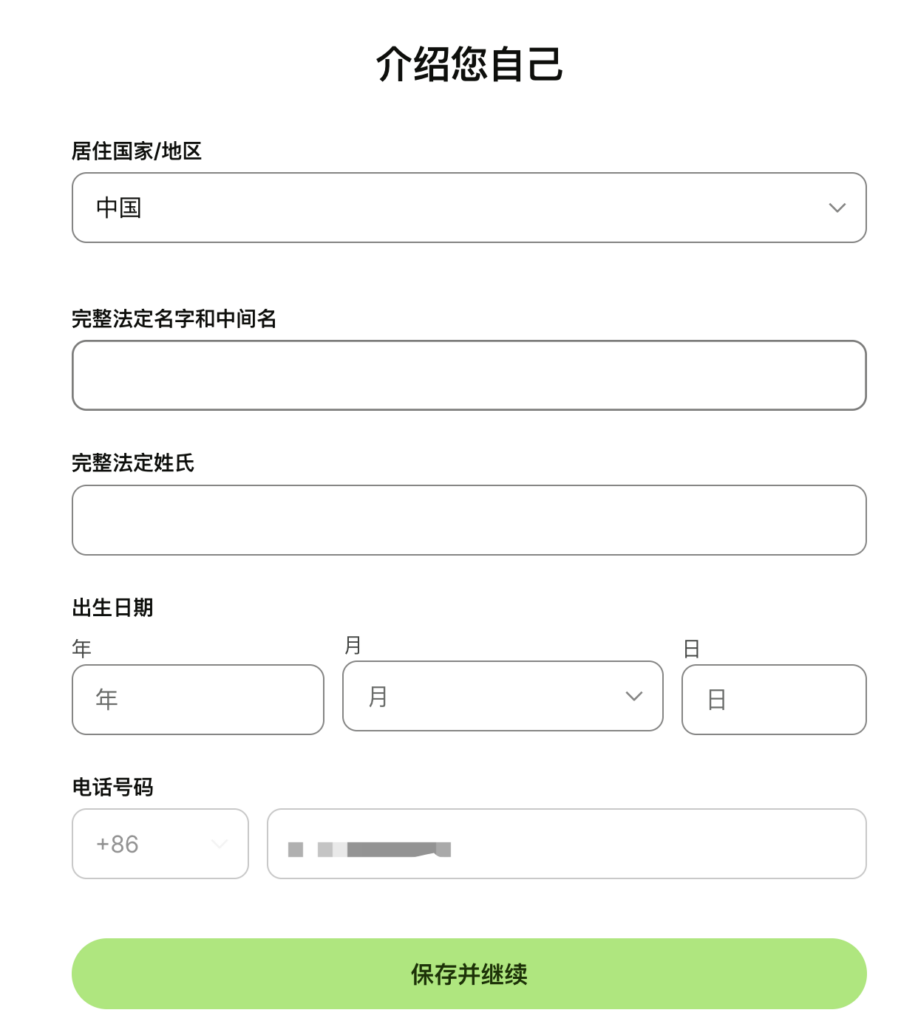Screen dimensions: 918x1024
Task: Select the birth 年 input field
Action: [198, 700]
